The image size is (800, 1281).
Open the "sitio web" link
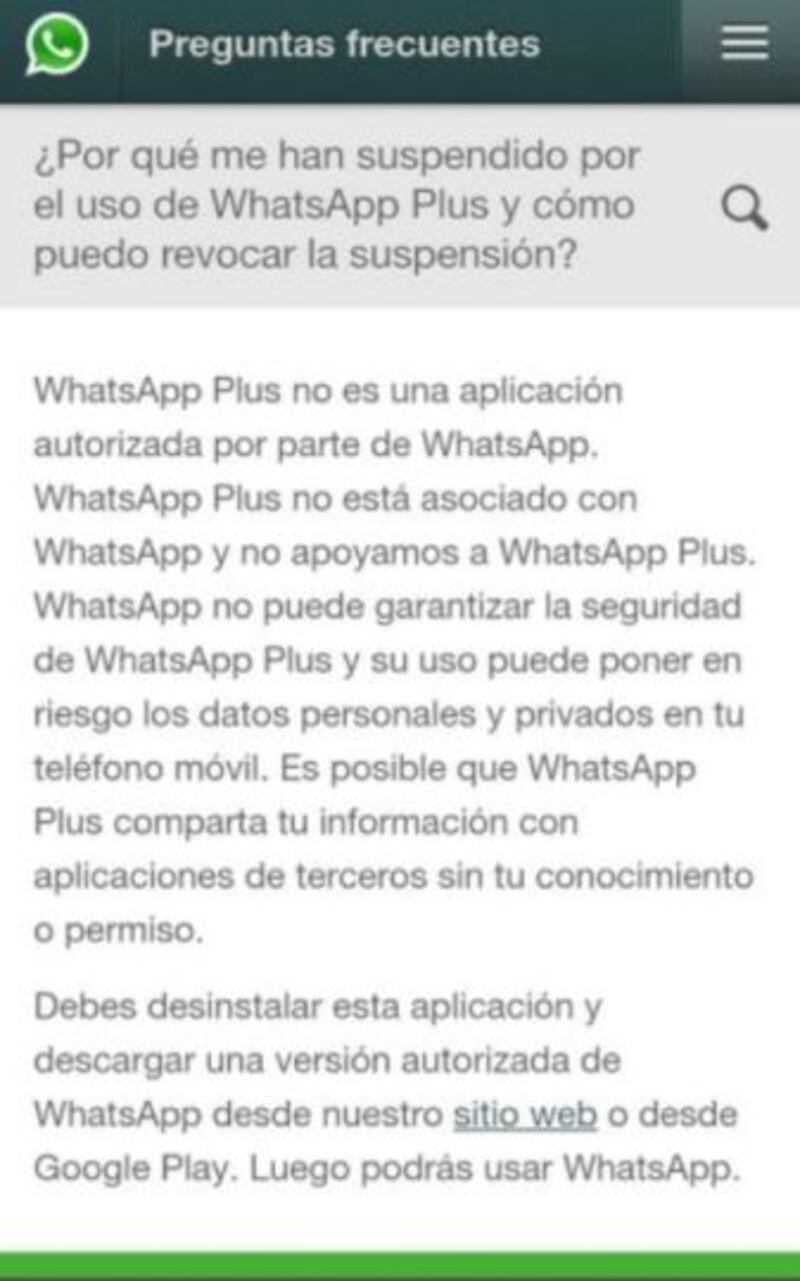pyautogui.click(x=525, y=1114)
